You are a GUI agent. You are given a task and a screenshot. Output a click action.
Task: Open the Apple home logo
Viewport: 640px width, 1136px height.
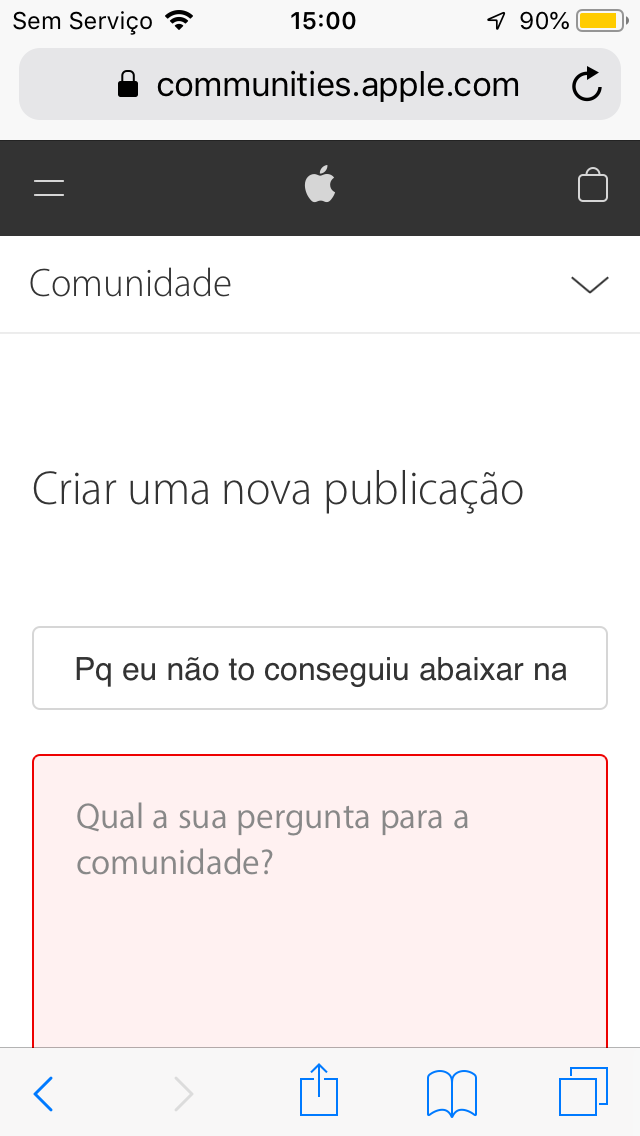tap(320, 186)
